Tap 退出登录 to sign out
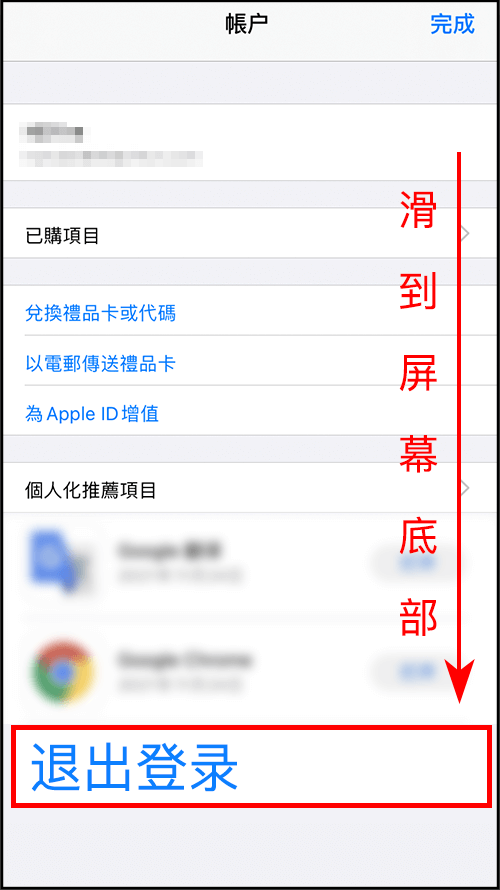 click(x=134, y=766)
